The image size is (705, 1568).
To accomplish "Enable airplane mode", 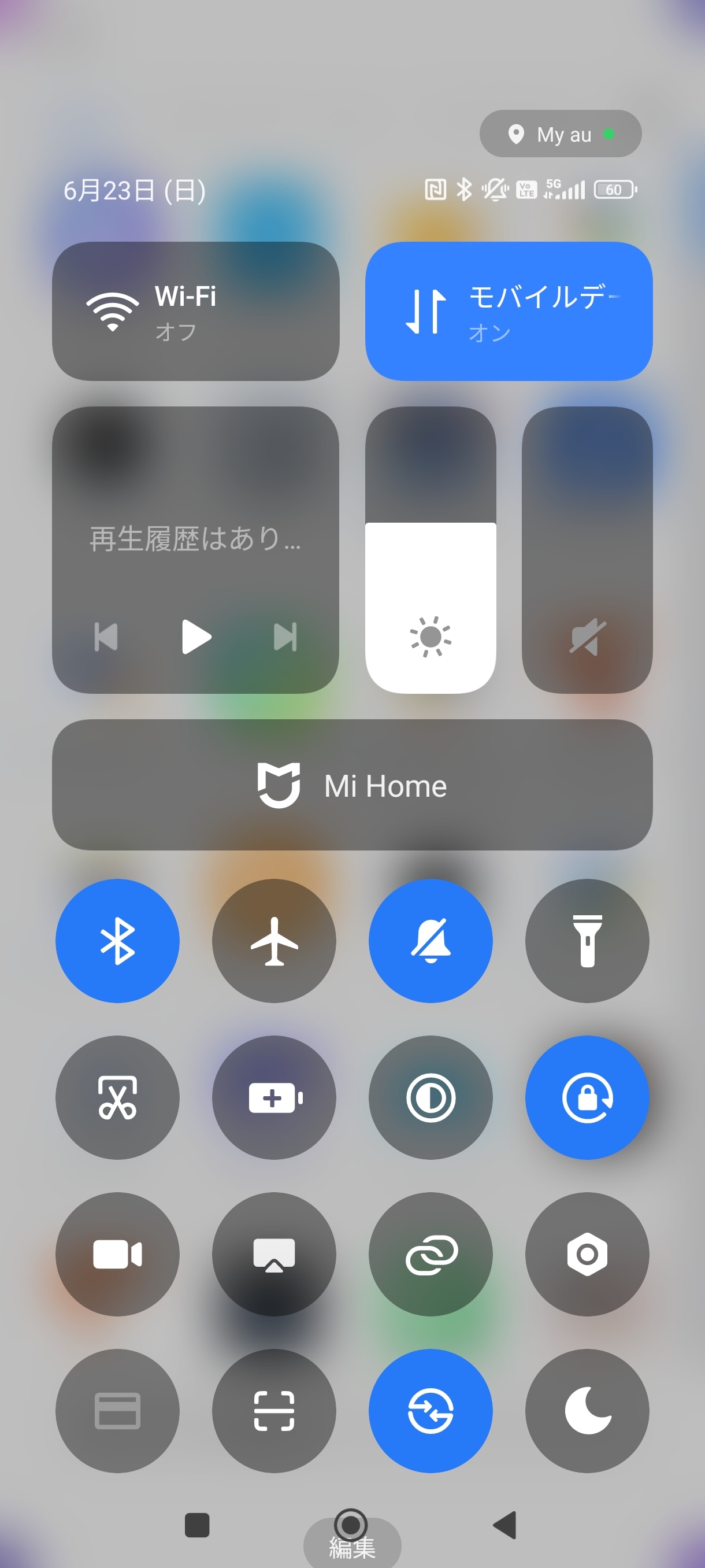I will pyautogui.click(x=273, y=941).
